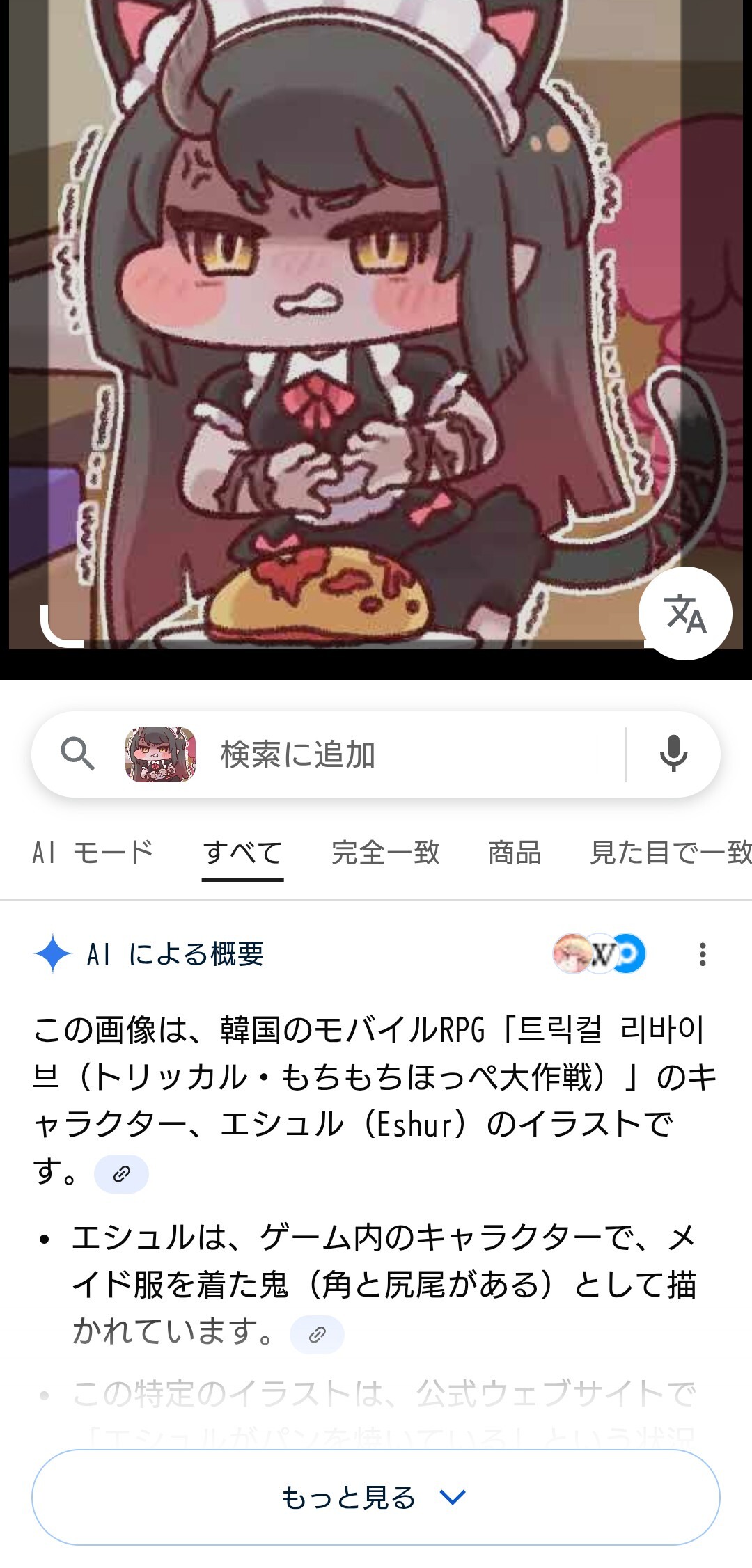Open the AI overview overflow menu
The image size is (752, 1568).
pos(703,954)
